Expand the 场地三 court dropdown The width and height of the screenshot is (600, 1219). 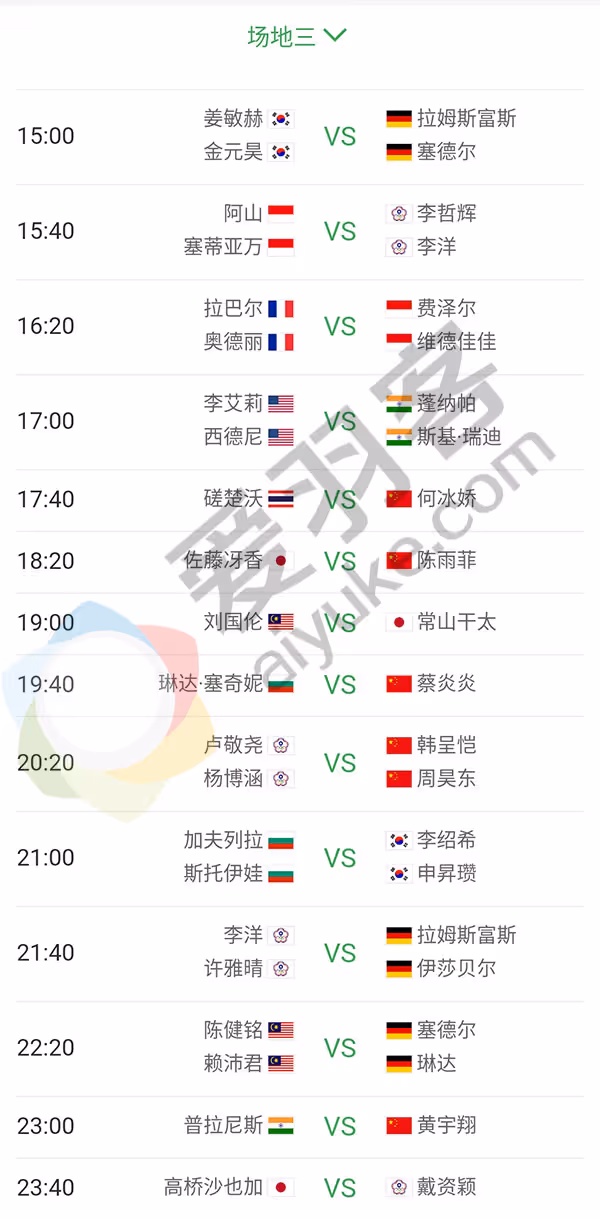pos(297,36)
